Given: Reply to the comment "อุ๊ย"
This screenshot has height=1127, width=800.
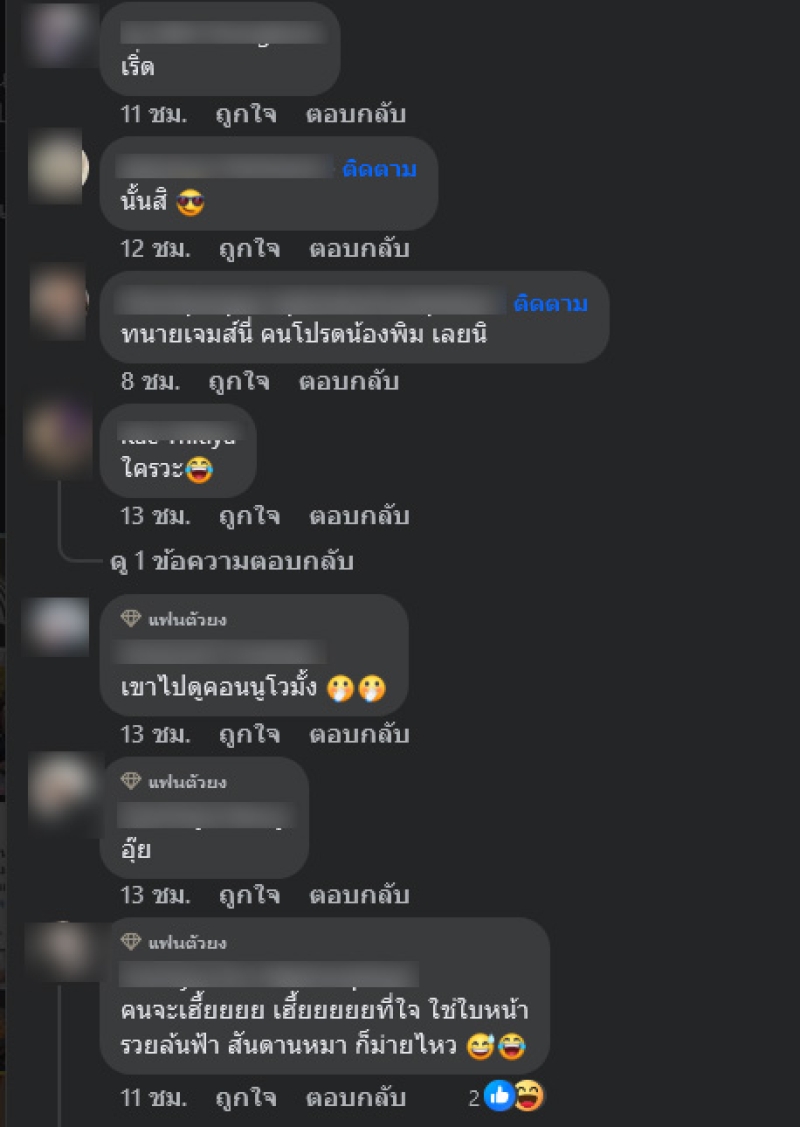Looking at the screenshot, I should tap(358, 896).
